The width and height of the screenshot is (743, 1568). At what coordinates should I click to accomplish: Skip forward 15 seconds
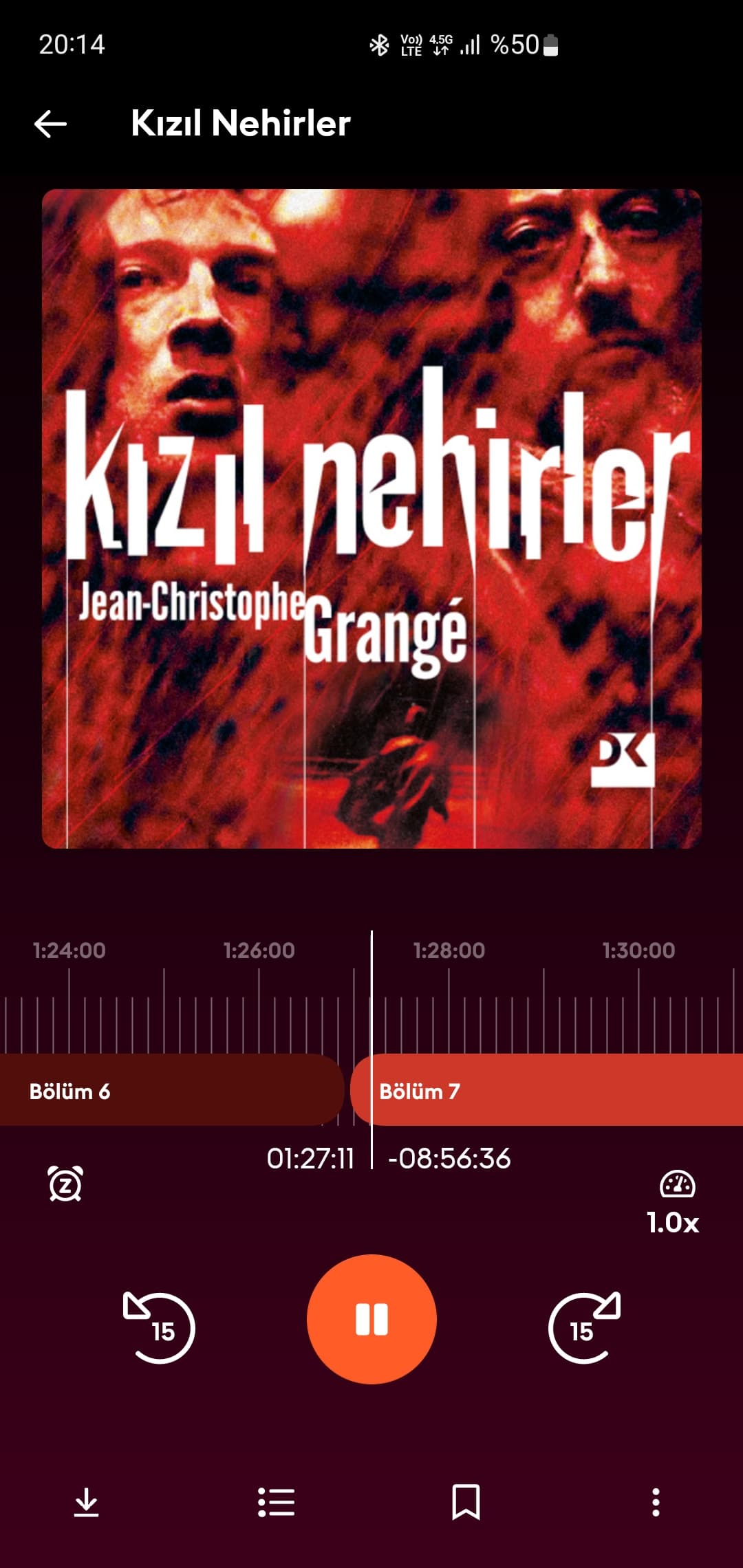[584, 1327]
